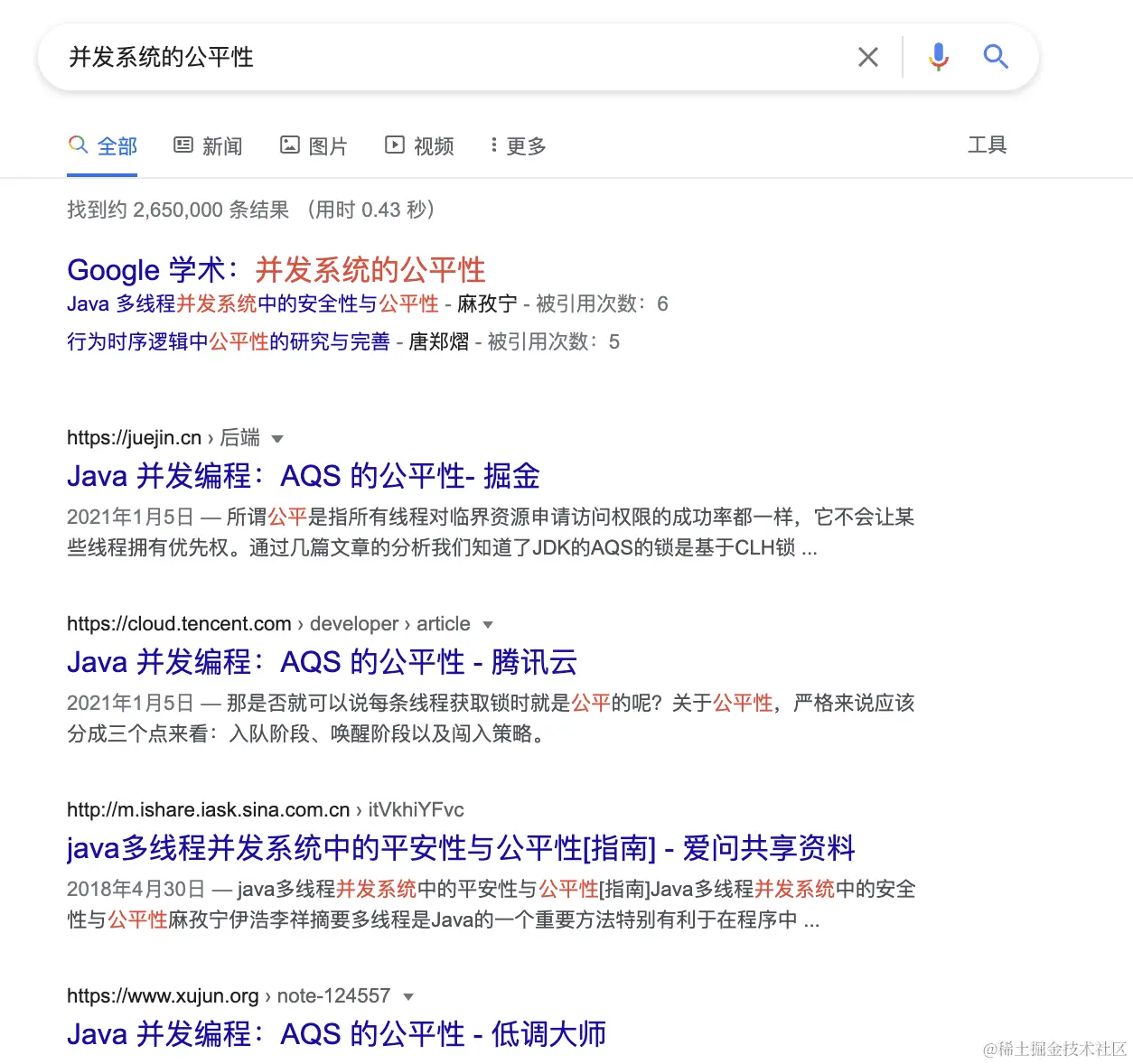
Task: Open the scholar article by 麻孜宁
Action: point(252,303)
